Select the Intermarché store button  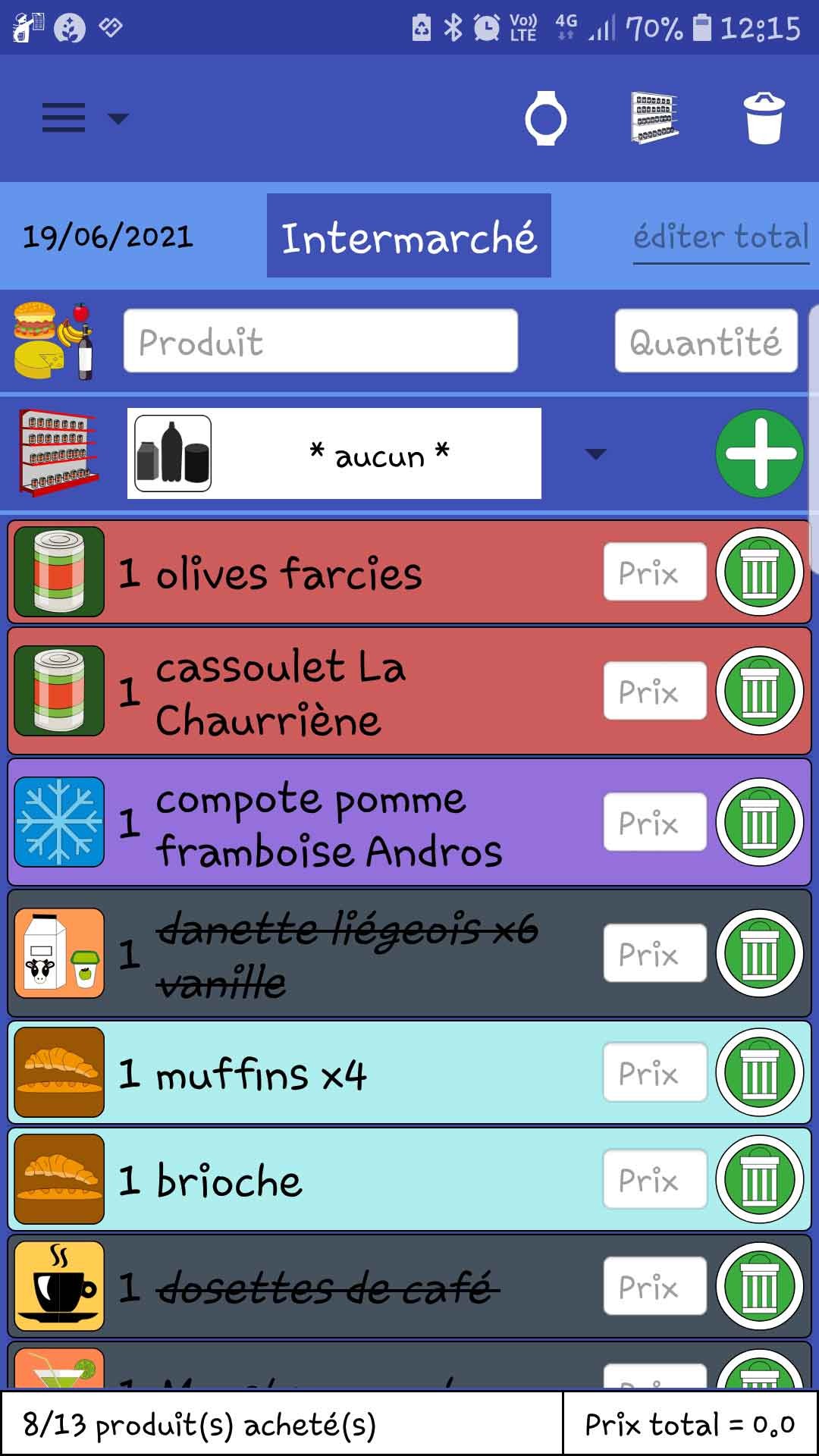(x=409, y=236)
